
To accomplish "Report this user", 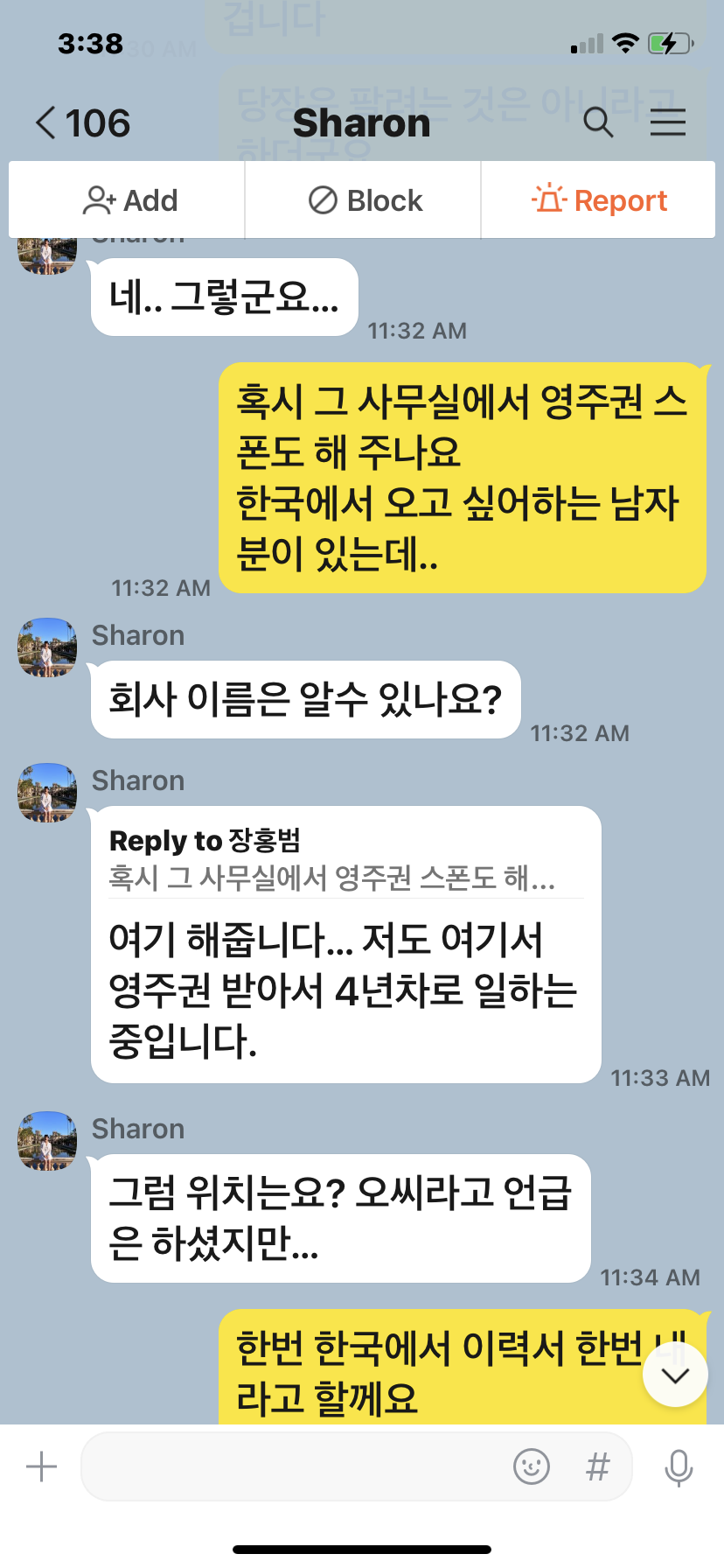I will click(x=599, y=200).
